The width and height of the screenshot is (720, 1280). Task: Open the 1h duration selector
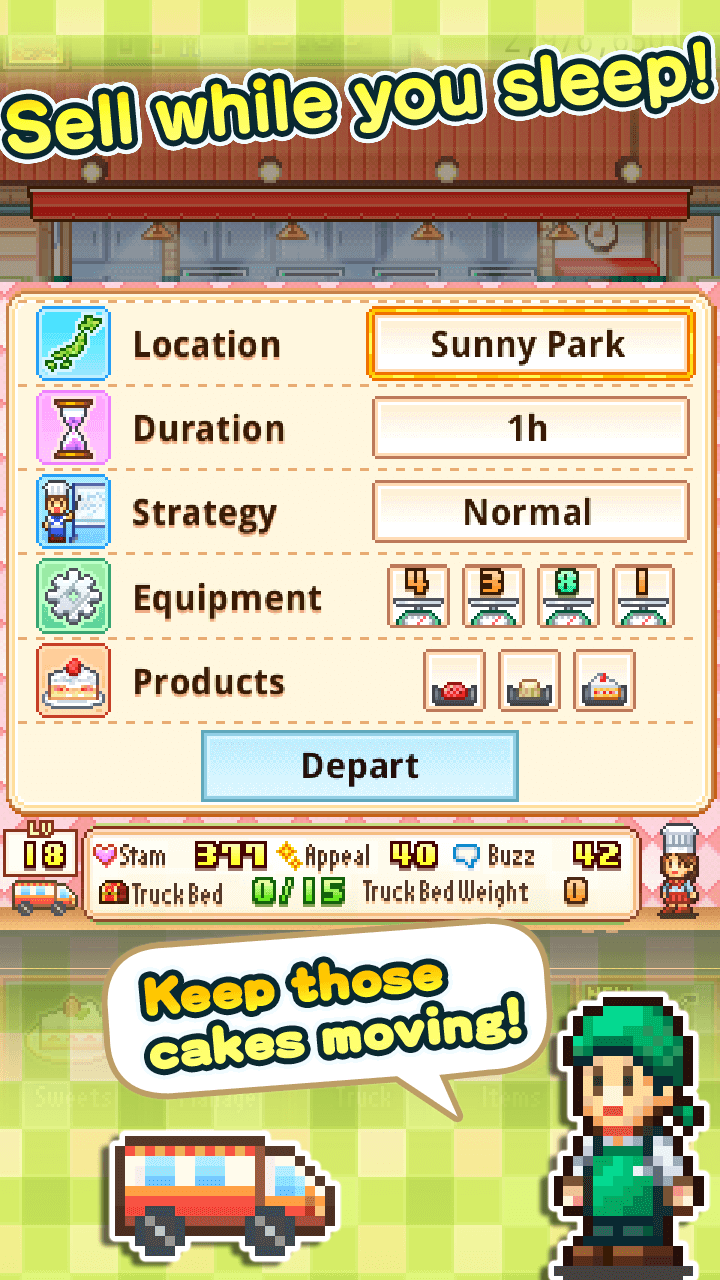tap(531, 428)
